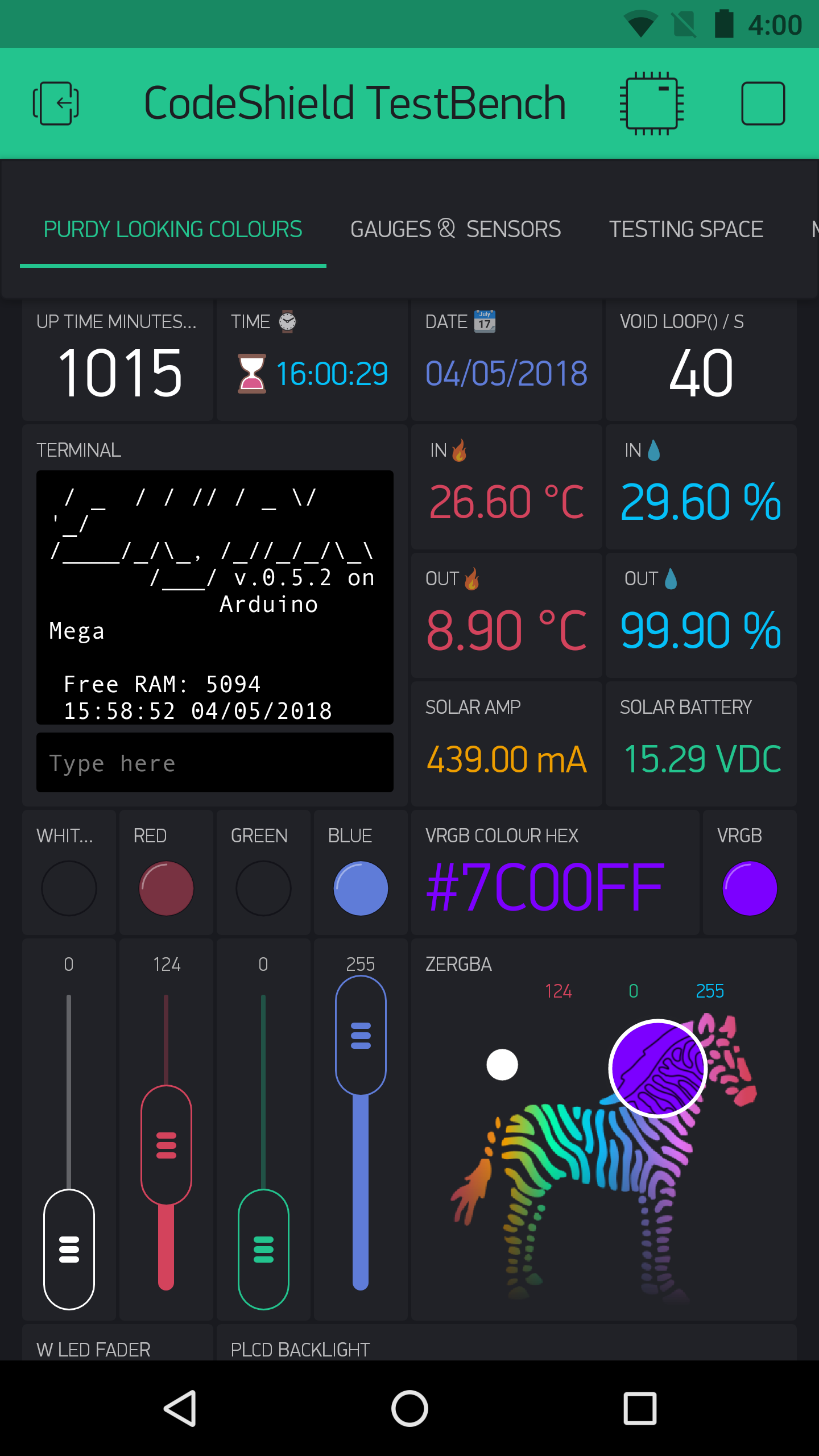This screenshot has height=1456, width=819.
Task: Tap the green slider handle
Action: [263, 1249]
